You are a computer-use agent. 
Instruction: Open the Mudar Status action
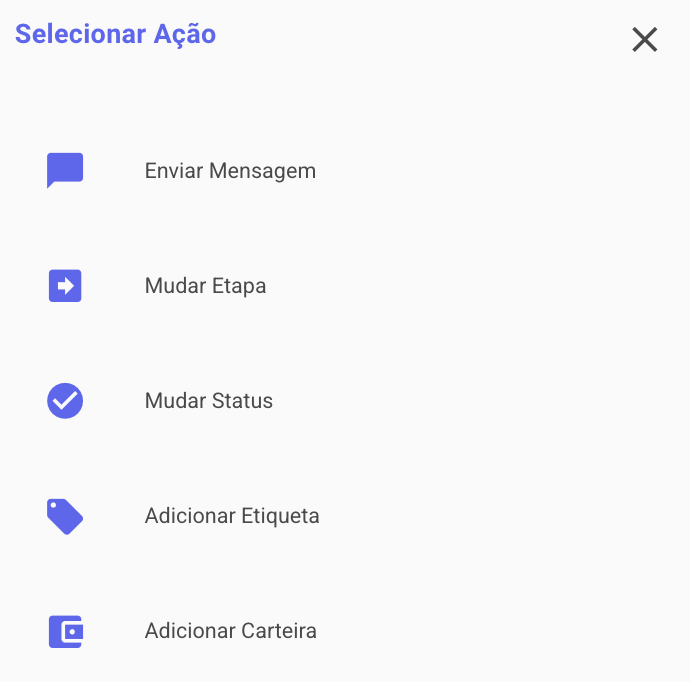coord(208,401)
